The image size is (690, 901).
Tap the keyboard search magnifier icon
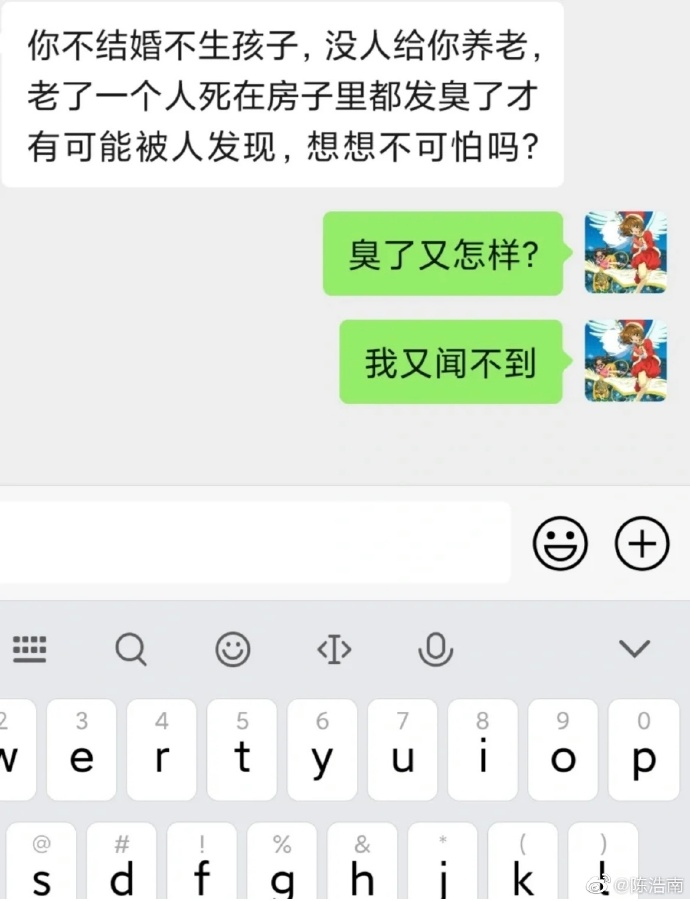point(130,650)
